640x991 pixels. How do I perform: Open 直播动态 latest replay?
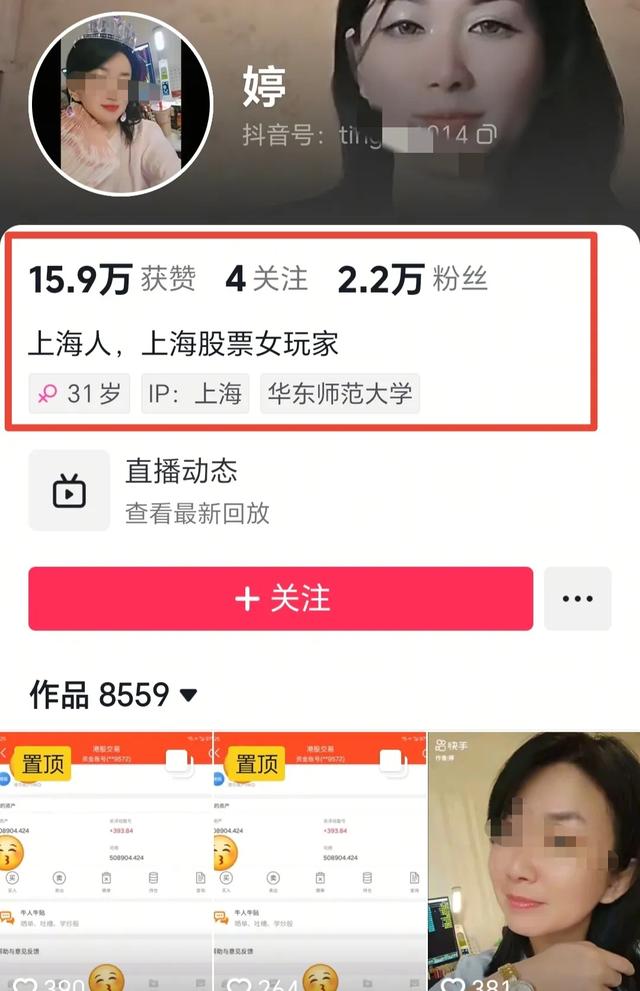180,491
